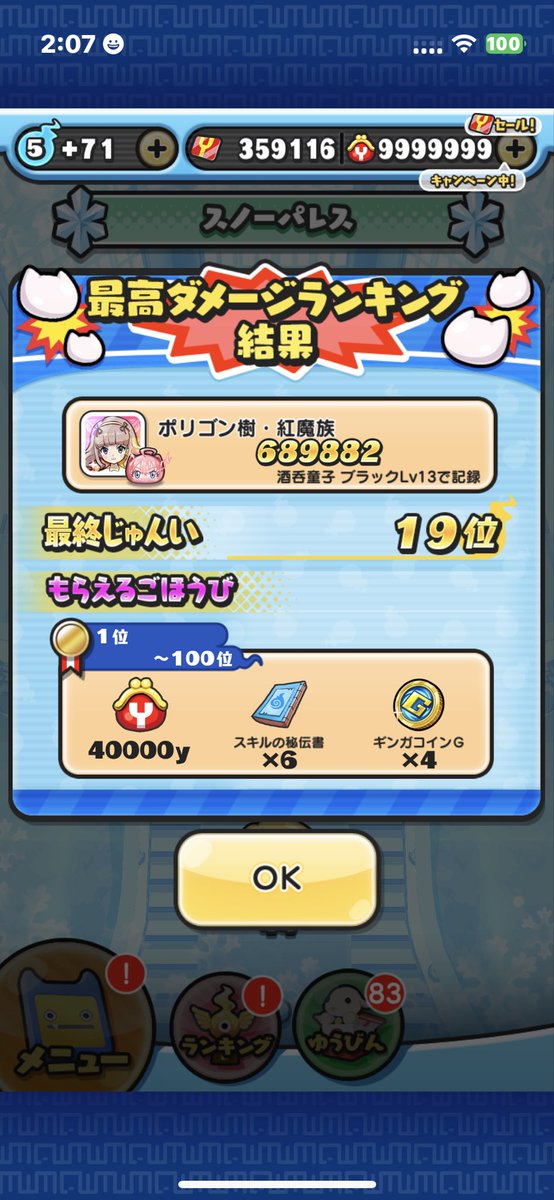Tap the plus button beside the Y-money balance
The image size is (554, 1200).
516,150
